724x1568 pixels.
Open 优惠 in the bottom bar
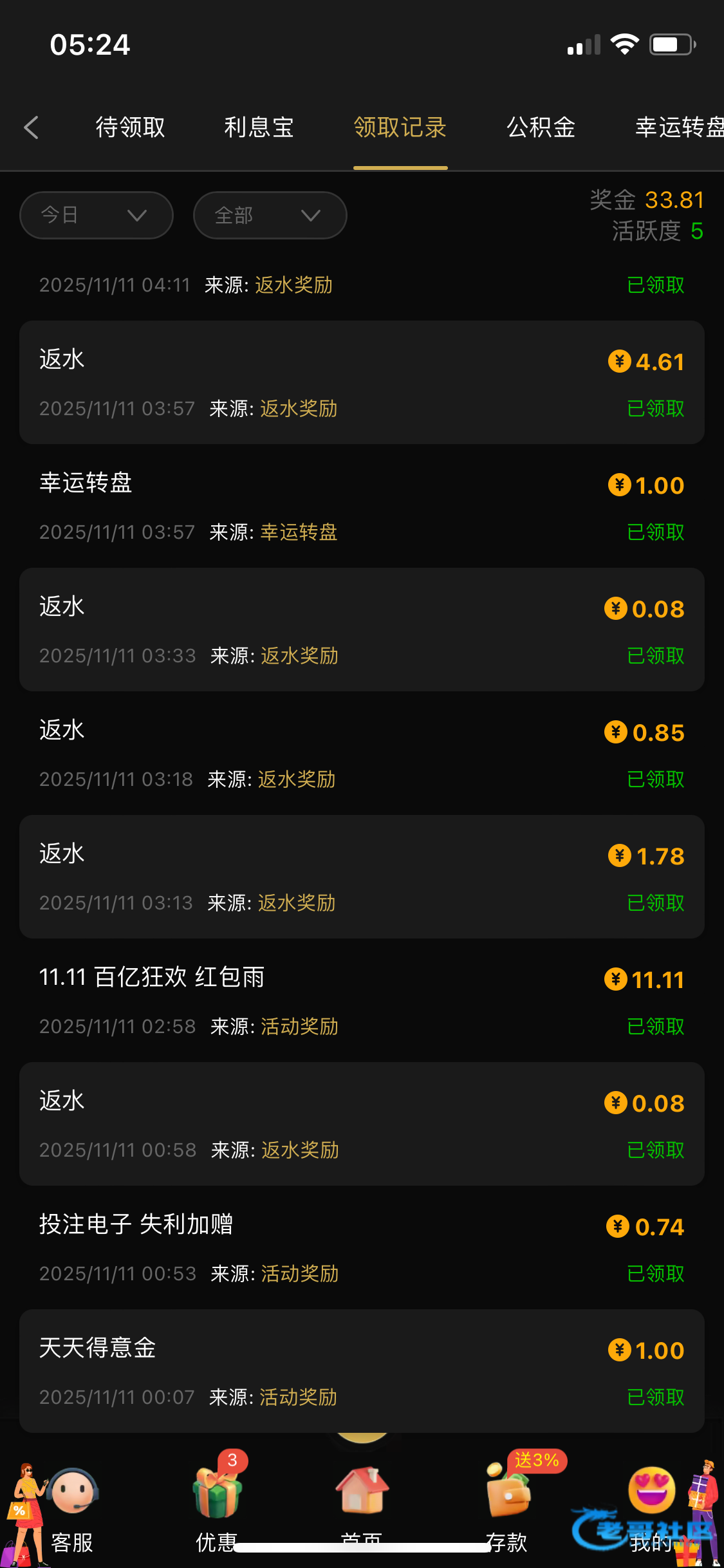click(x=217, y=1506)
